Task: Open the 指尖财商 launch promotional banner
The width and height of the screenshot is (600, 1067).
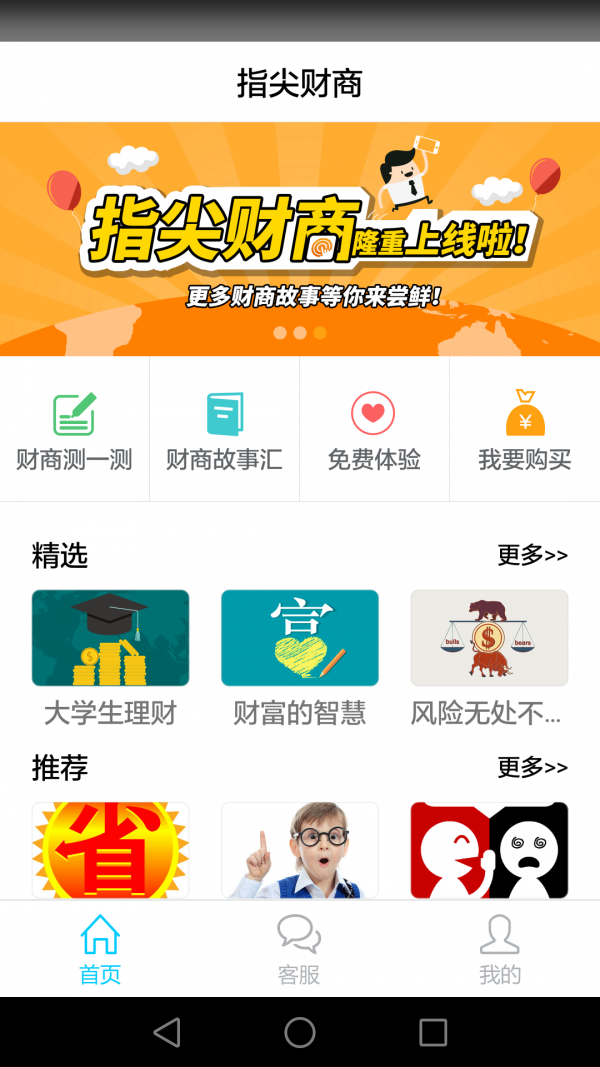Action: 300,238
